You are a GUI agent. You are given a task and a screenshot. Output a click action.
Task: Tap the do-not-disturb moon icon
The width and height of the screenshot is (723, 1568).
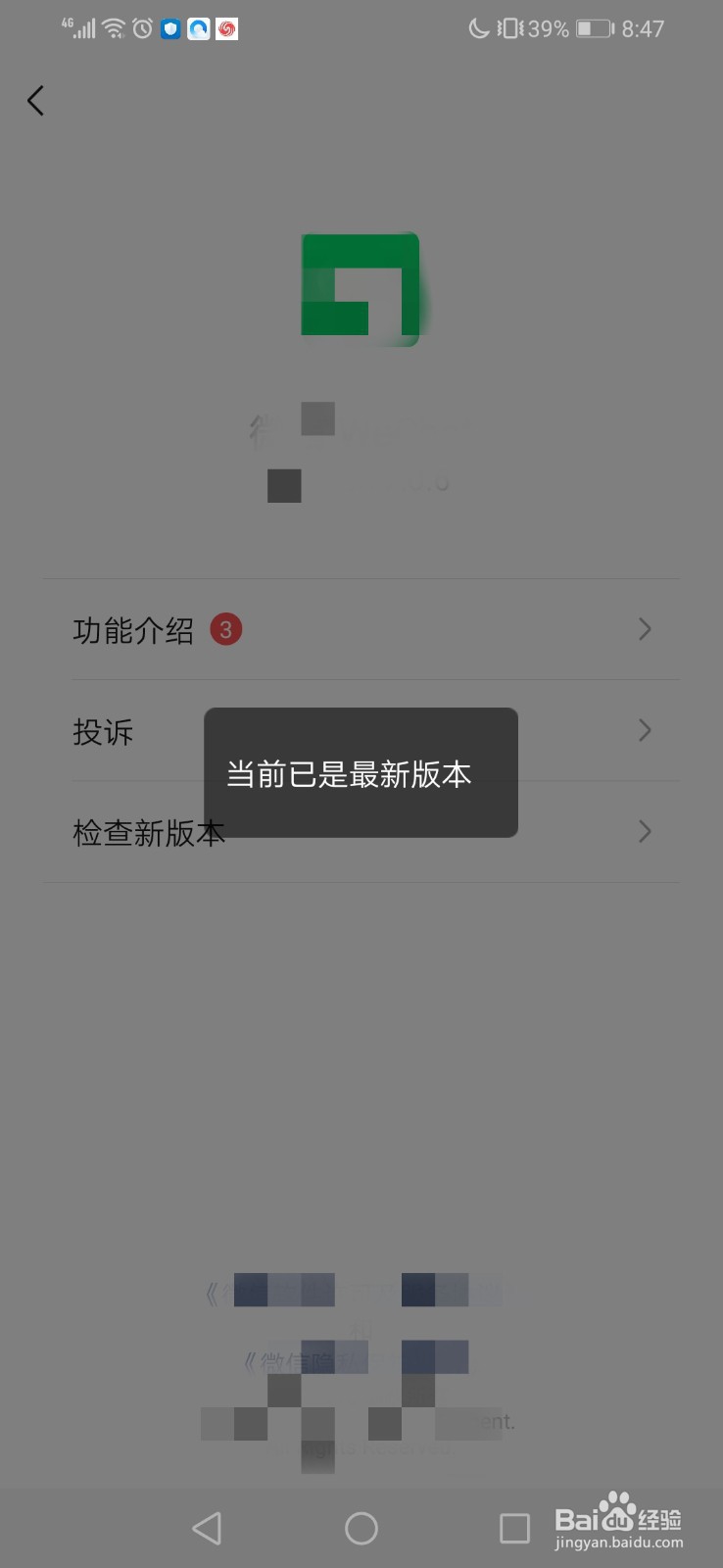coord(479,28)
